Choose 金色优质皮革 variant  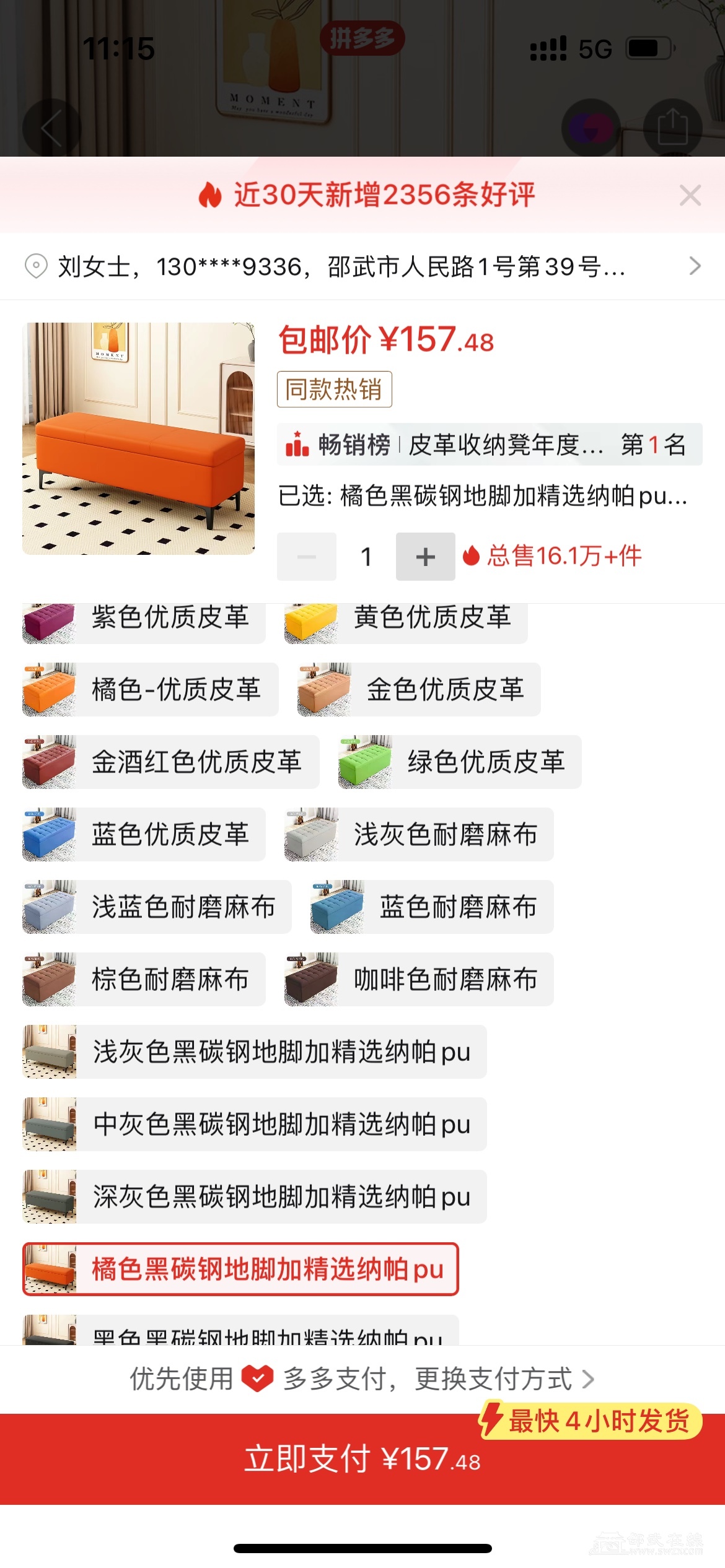(x=419, y=689)
